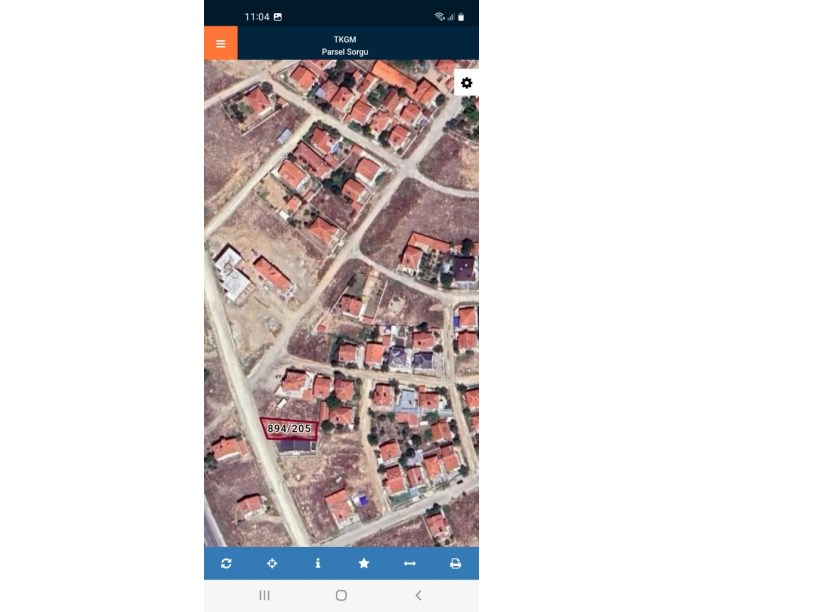Print the parcel map
Viewport: 816px width, 612px height.
455,564
